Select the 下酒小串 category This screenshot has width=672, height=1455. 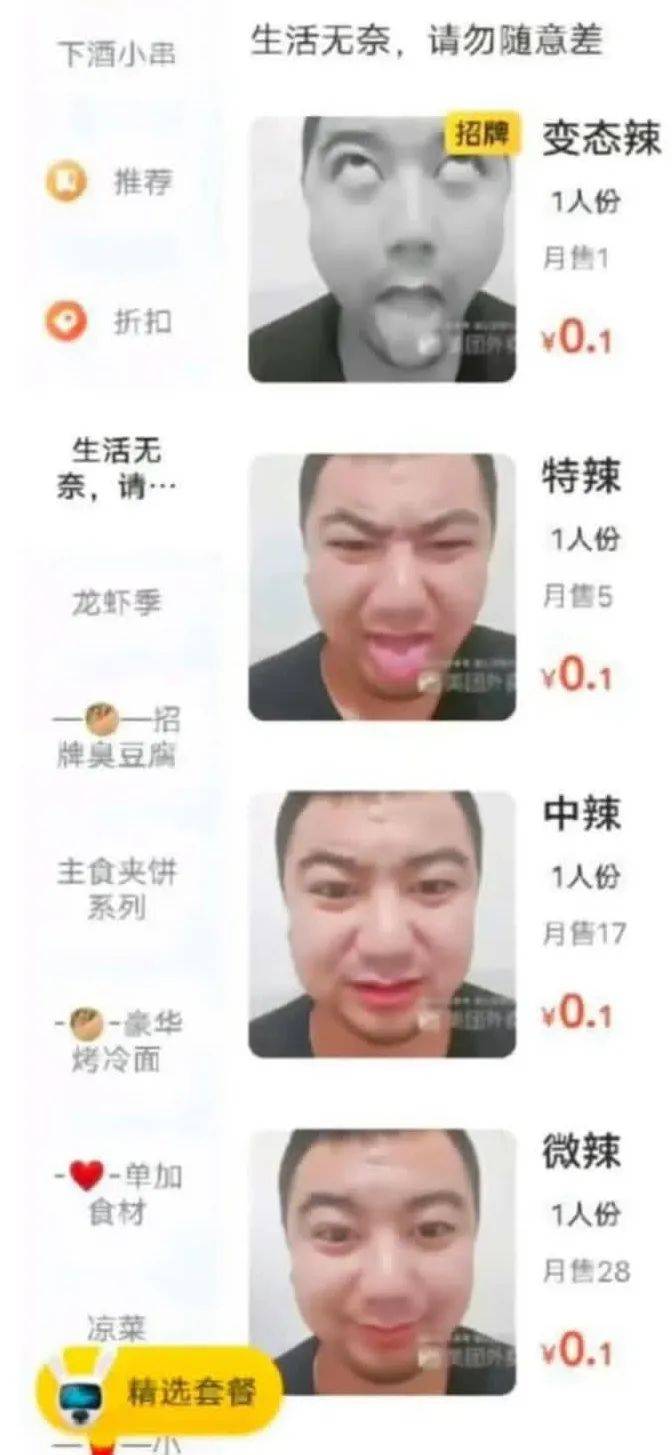tap(116, 52)
